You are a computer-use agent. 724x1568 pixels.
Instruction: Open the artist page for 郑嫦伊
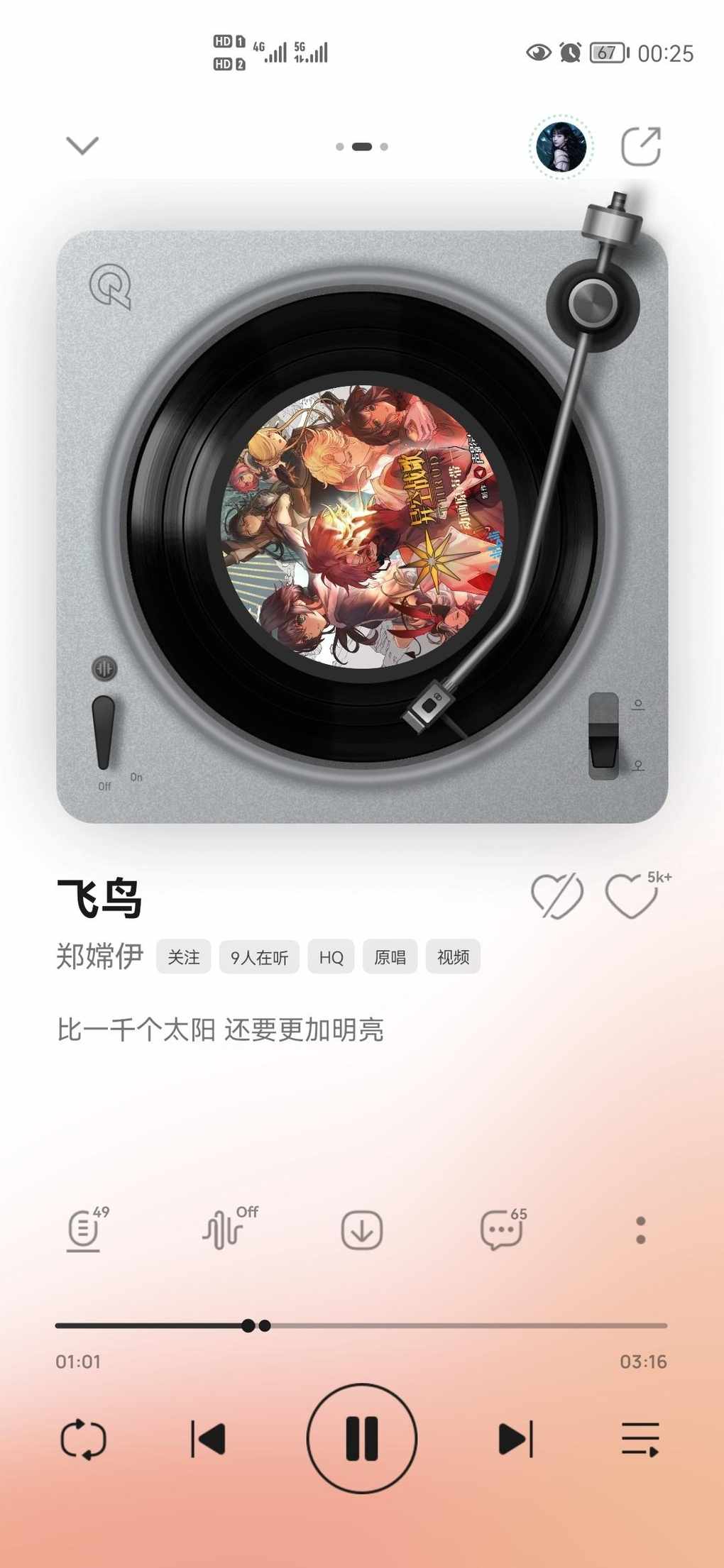(x=100, y=956)
